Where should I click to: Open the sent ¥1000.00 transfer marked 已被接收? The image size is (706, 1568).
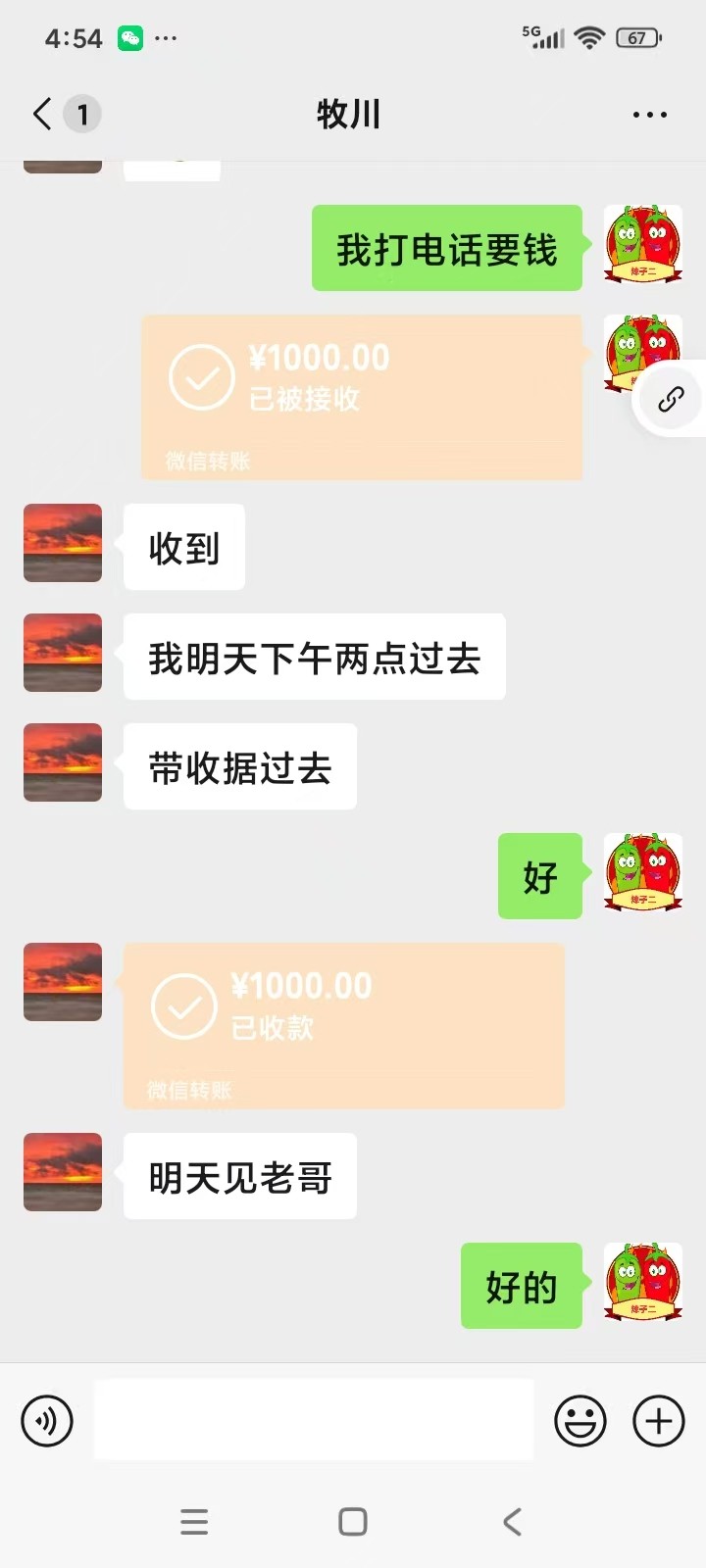click(x=362, y=397)
